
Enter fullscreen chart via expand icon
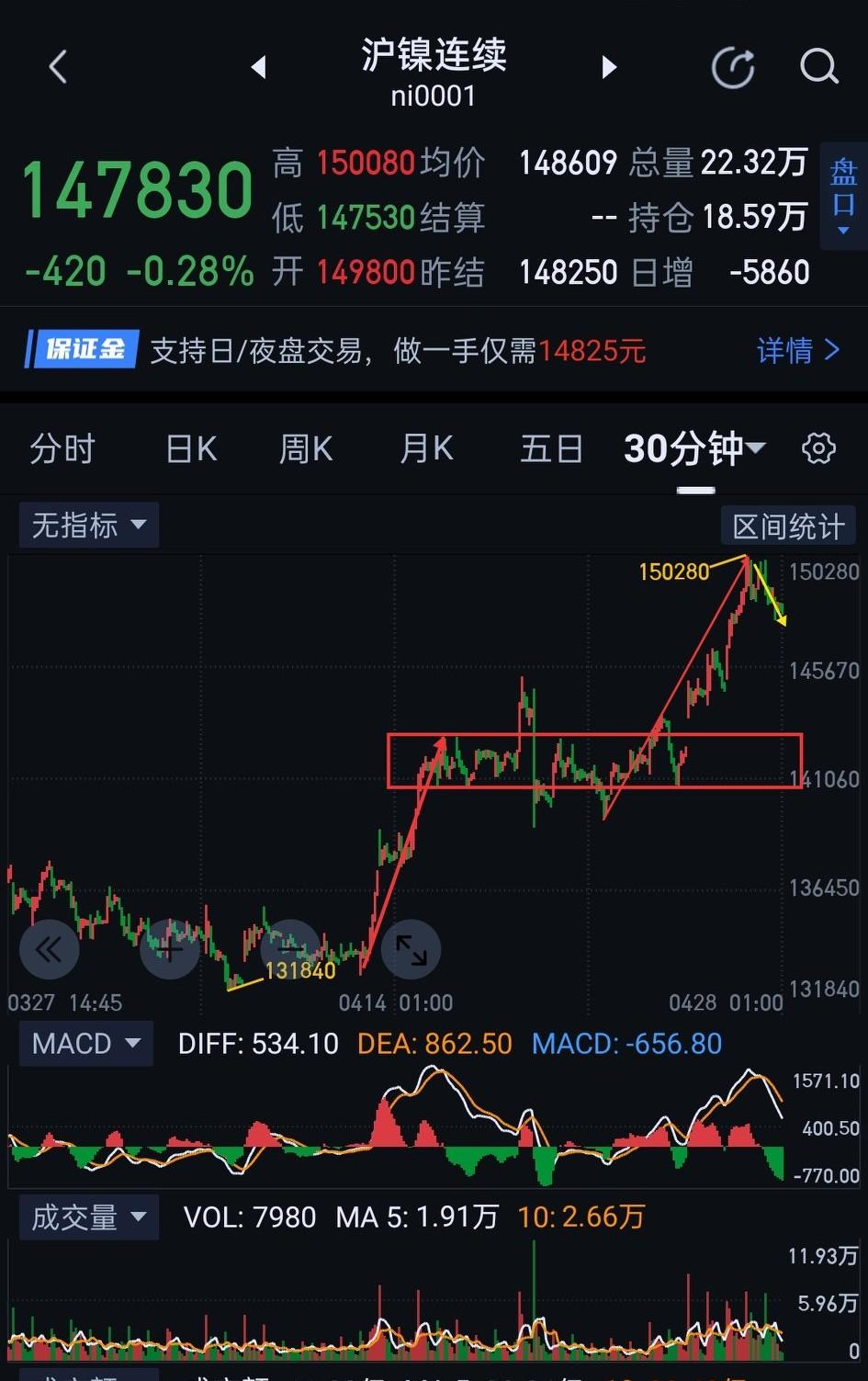(411, 950)
